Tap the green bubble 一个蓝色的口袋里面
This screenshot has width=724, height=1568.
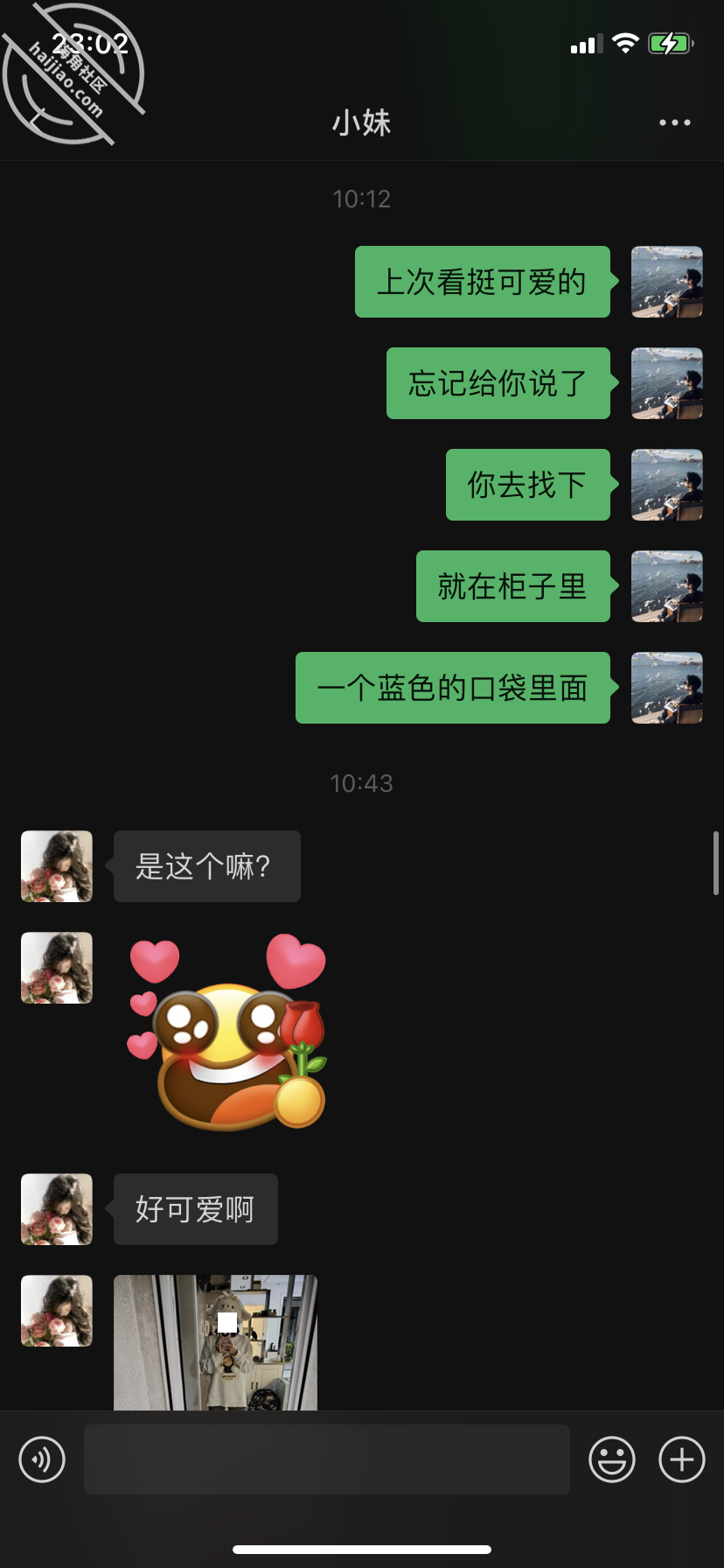click(452, 689)
